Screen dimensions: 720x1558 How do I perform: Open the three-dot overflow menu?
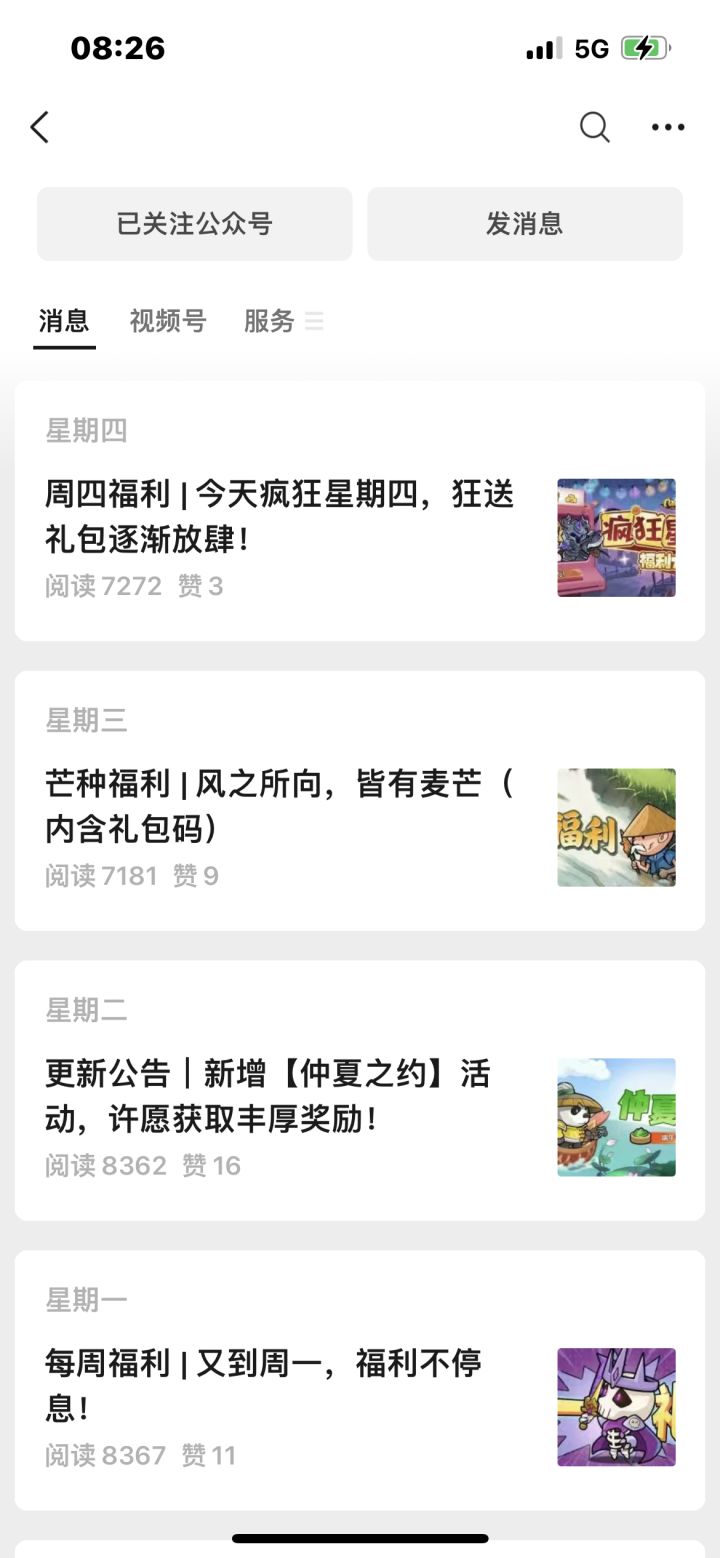pyautogui.click(x=667, y=127)
